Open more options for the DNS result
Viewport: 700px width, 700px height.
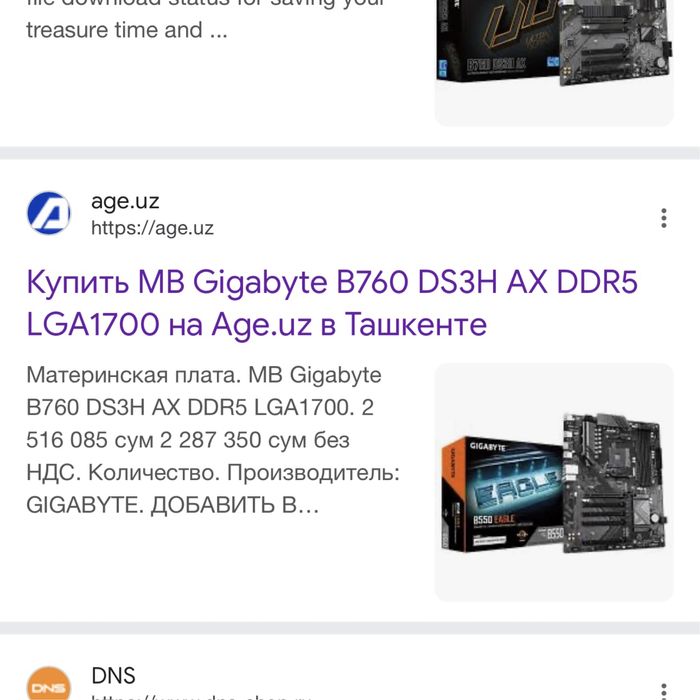pyautogui.click(x=663, y=689)
